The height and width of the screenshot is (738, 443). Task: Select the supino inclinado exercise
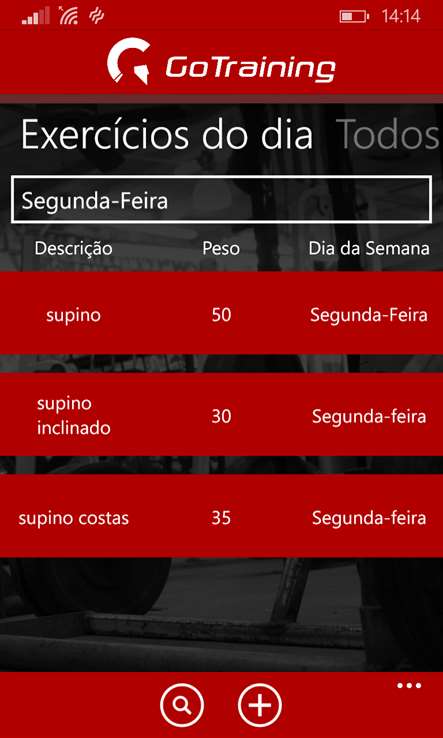[x=221, y=414]
